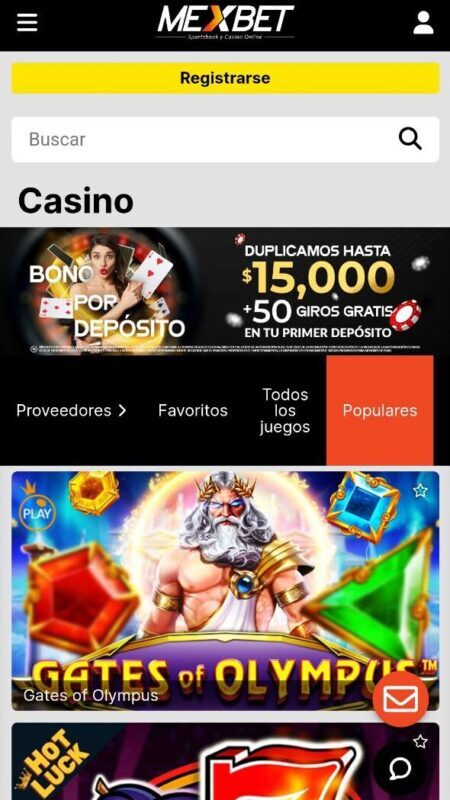
Task: Tap the magnifier search icon
Action: click(x=410, y=139)
